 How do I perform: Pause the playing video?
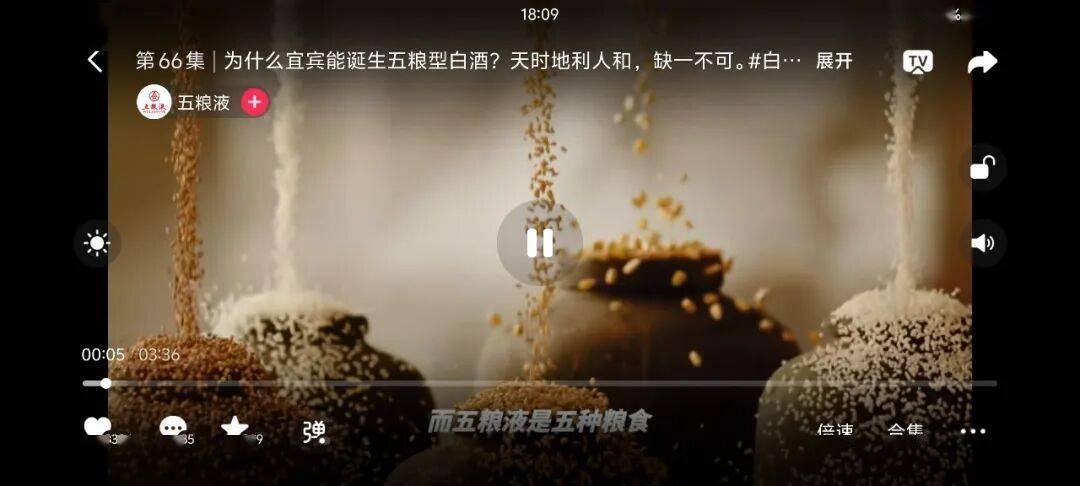tap(540, 243)
